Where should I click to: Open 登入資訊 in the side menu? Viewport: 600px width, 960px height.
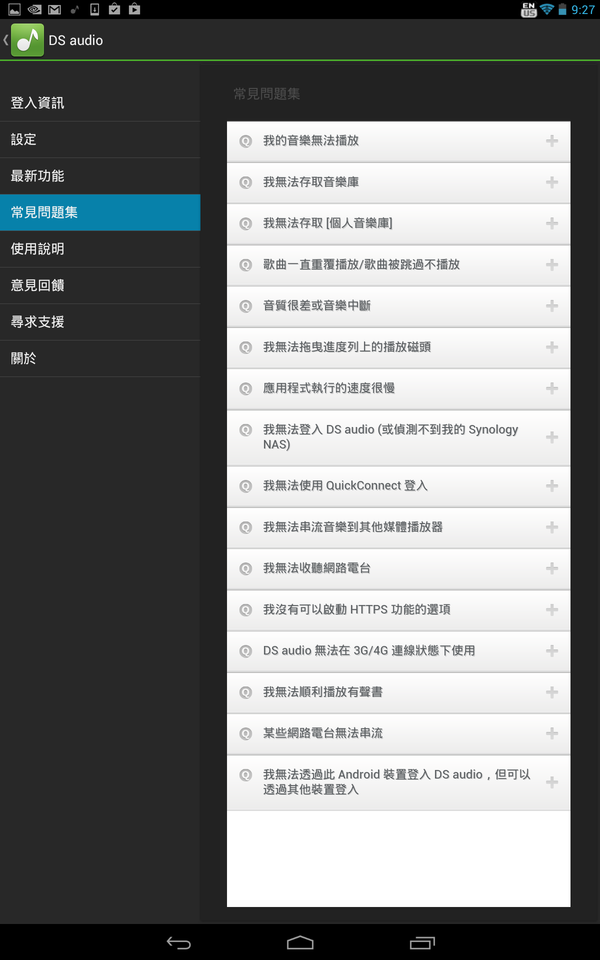pyautogui.click(x=100, y=103)
